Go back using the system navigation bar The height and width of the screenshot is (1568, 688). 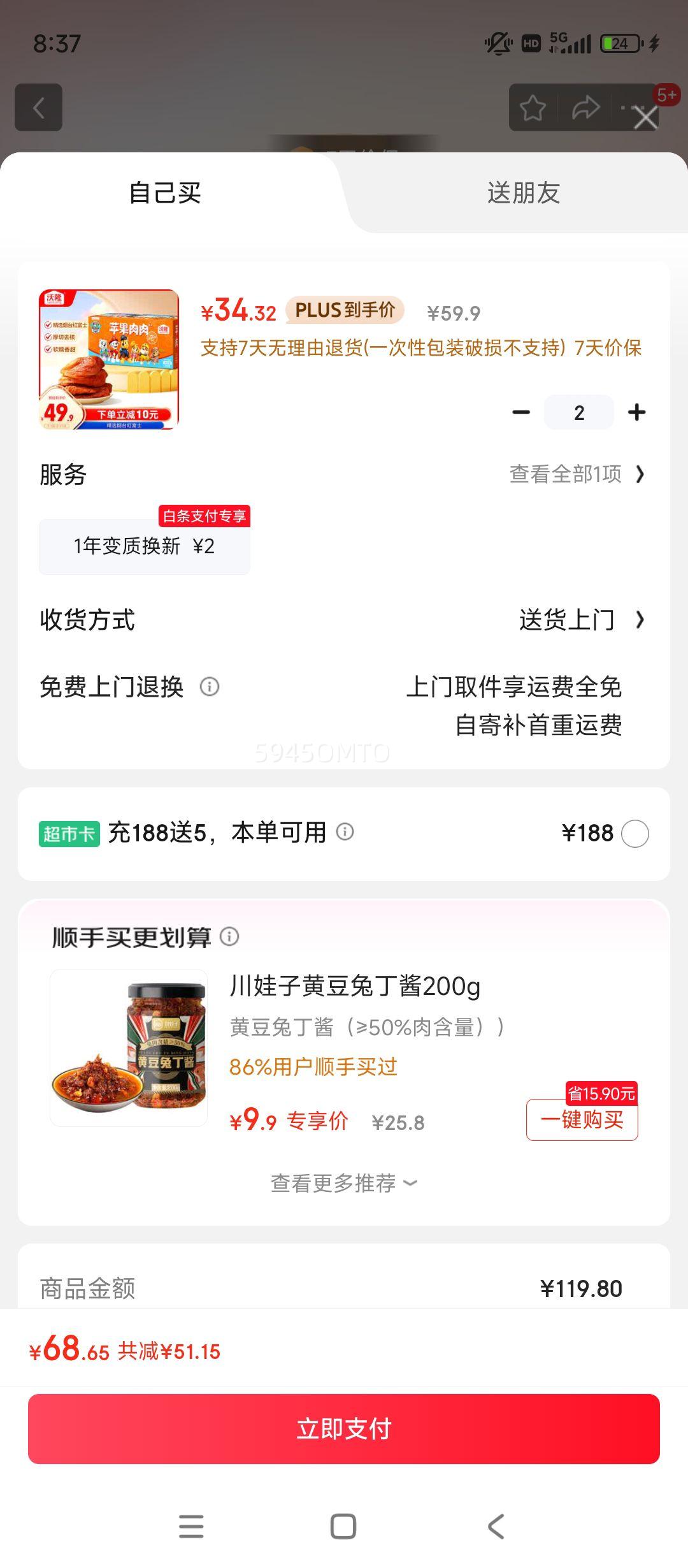(x=496, y=1527)
